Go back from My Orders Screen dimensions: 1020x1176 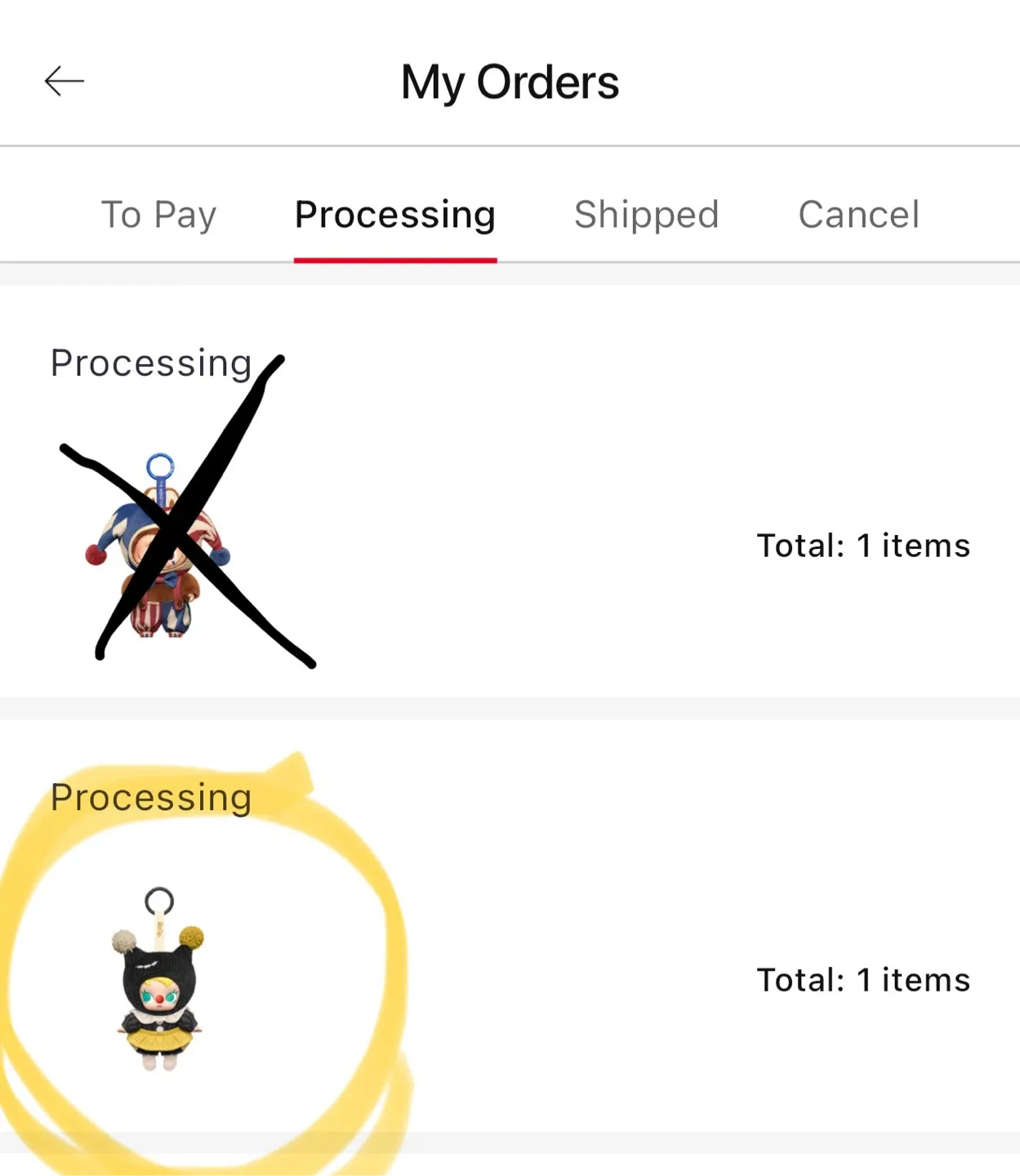point(65,81)
